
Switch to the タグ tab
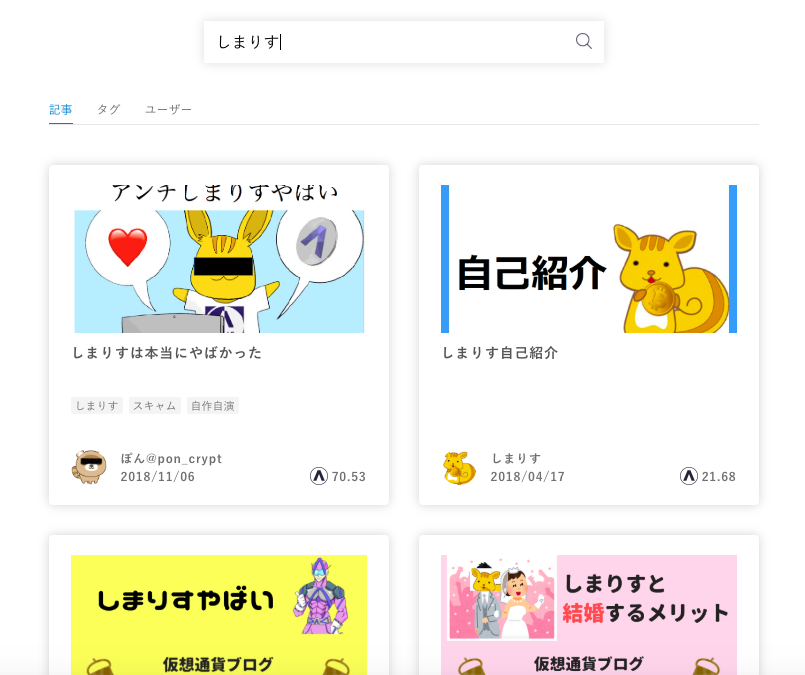coord(108,109)
